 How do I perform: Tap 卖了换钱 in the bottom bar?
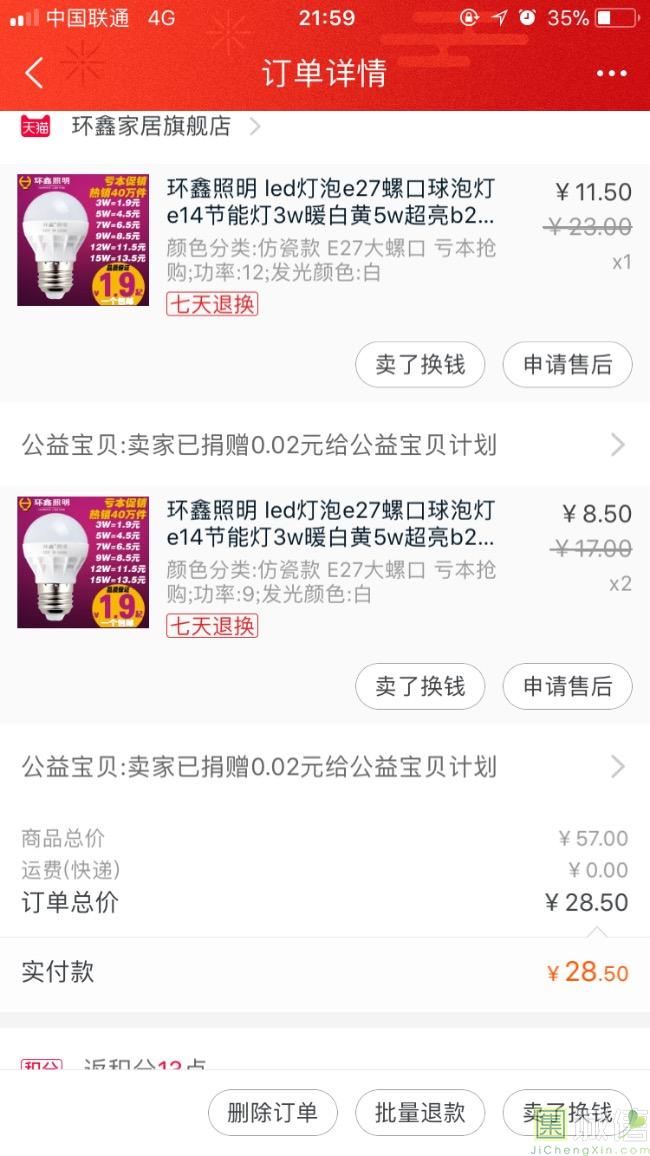pos(567,1113)
